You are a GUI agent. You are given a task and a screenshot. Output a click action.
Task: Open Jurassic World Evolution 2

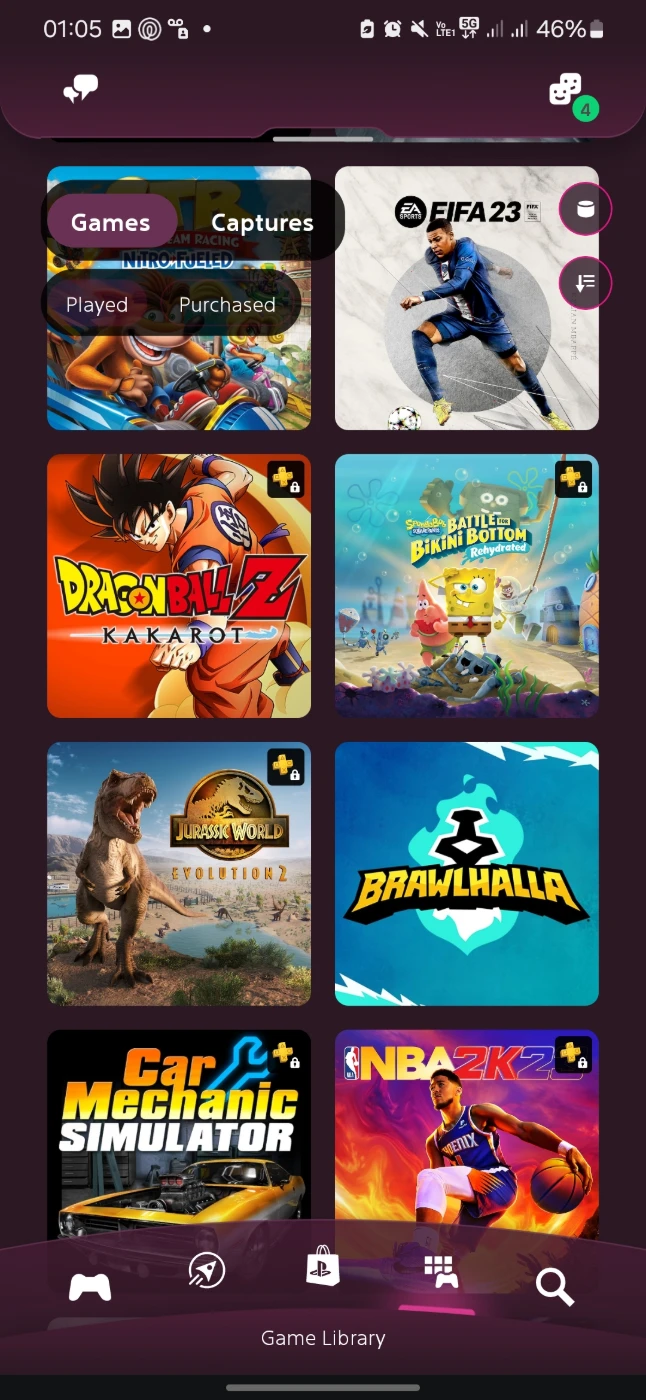click(179, 874)
